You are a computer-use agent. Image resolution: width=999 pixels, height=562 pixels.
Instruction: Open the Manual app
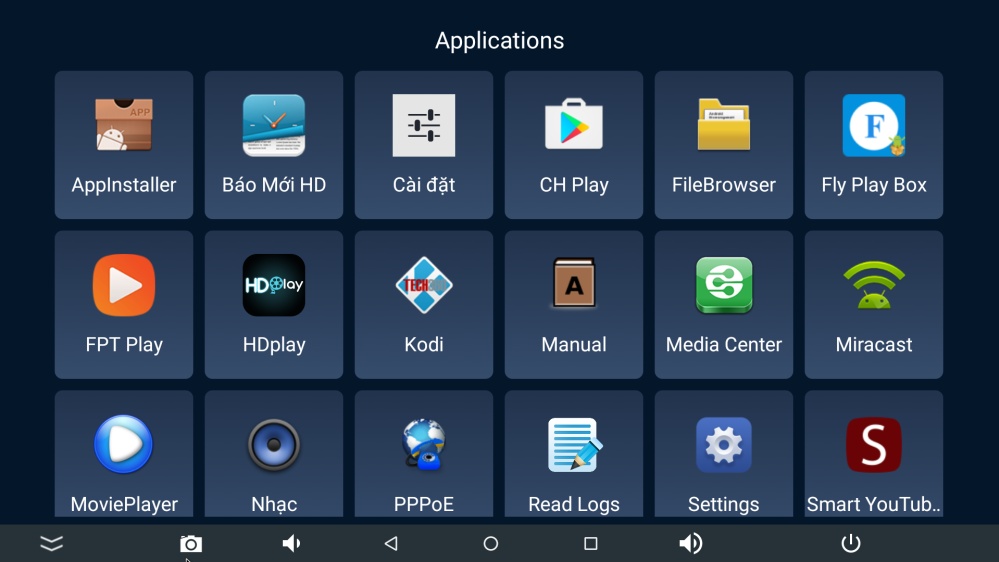pos(574,305)
